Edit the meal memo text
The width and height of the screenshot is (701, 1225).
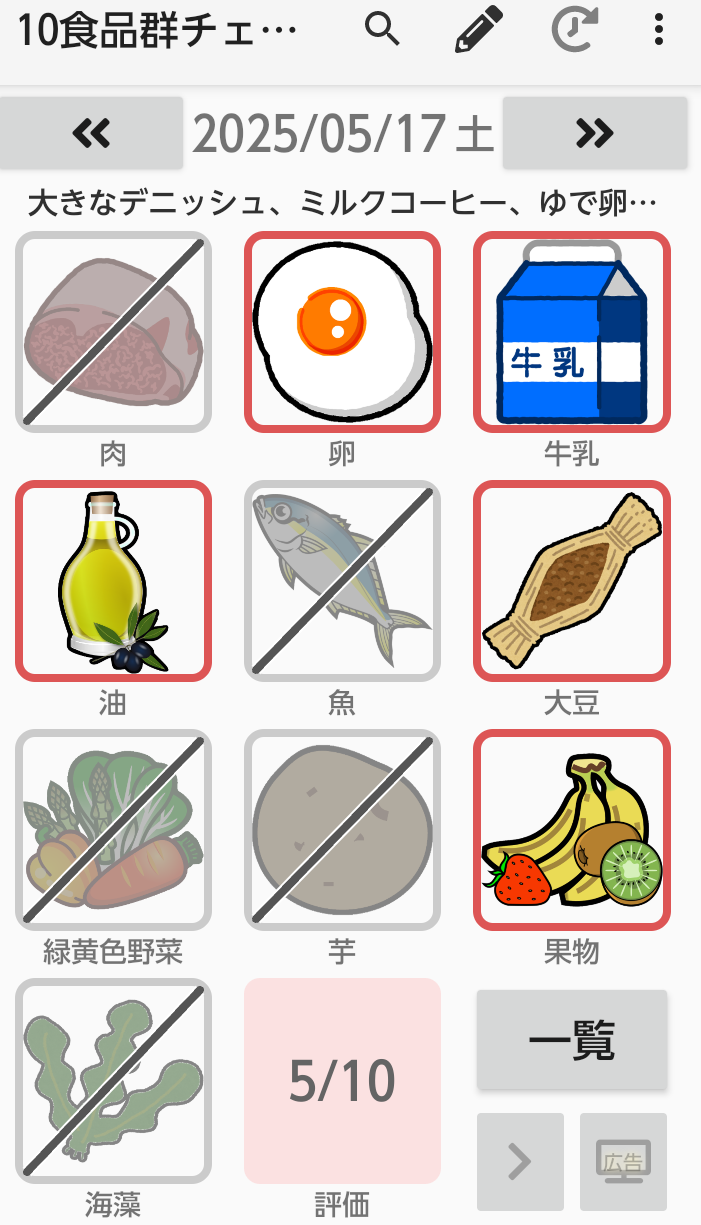click(x=342, y=204)
